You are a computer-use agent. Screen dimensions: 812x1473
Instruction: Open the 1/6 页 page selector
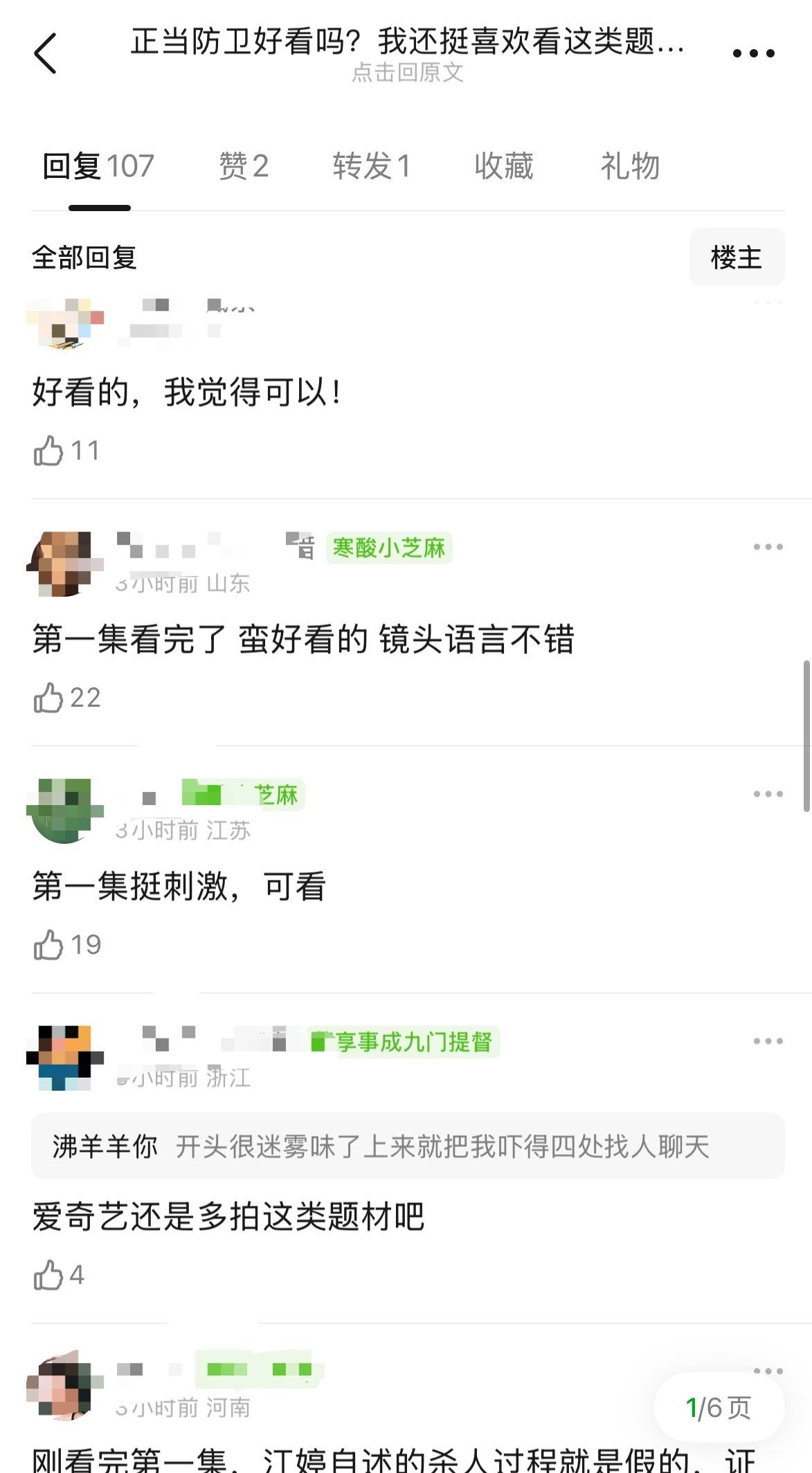coord(719,1407)
